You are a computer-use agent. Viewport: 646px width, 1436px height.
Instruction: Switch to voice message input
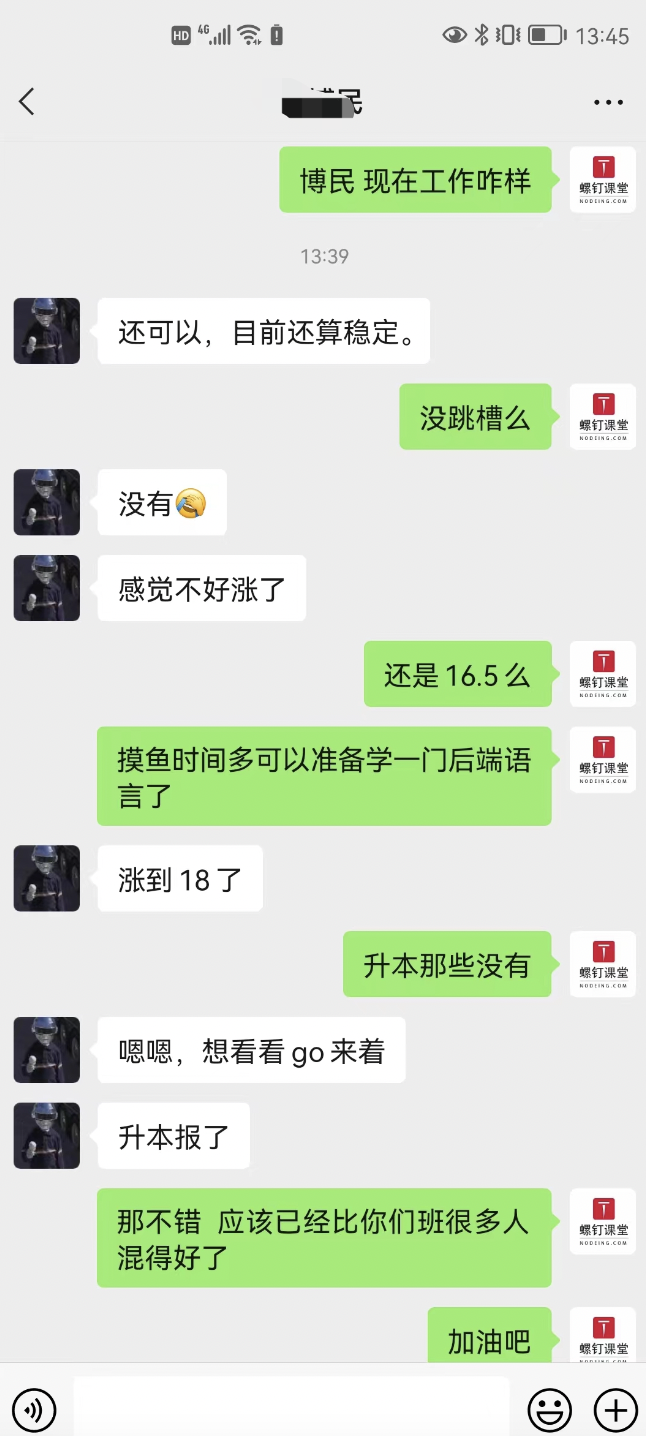[x=35, y=1410]
